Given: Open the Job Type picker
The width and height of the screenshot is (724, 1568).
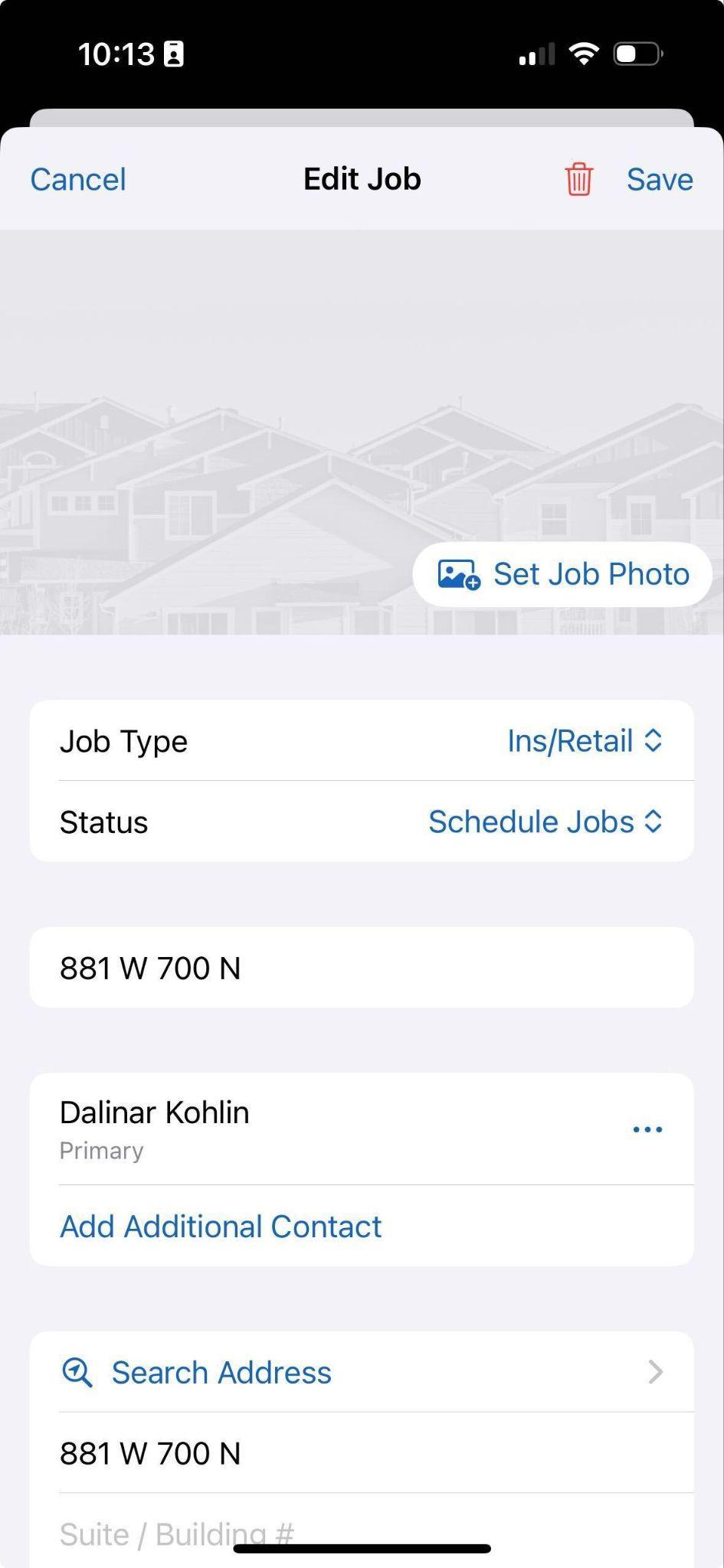Looking at the screenshot, I should [584, 741].
